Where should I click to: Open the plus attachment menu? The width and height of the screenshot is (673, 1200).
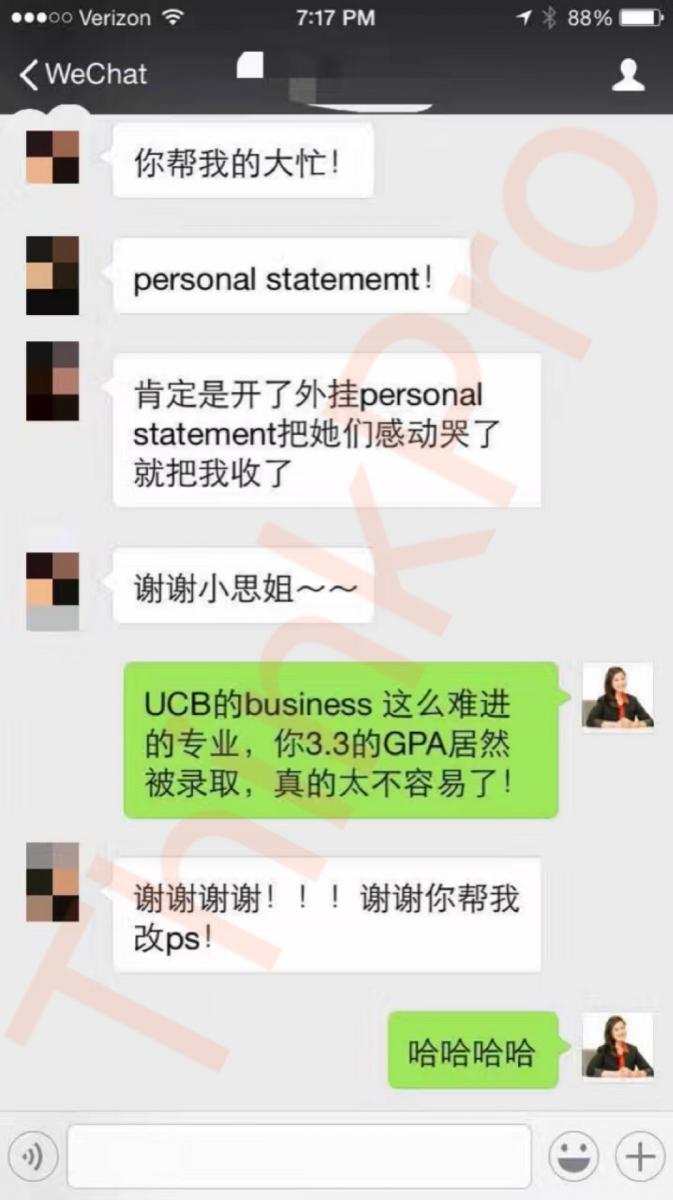[x=639, y=1158]
